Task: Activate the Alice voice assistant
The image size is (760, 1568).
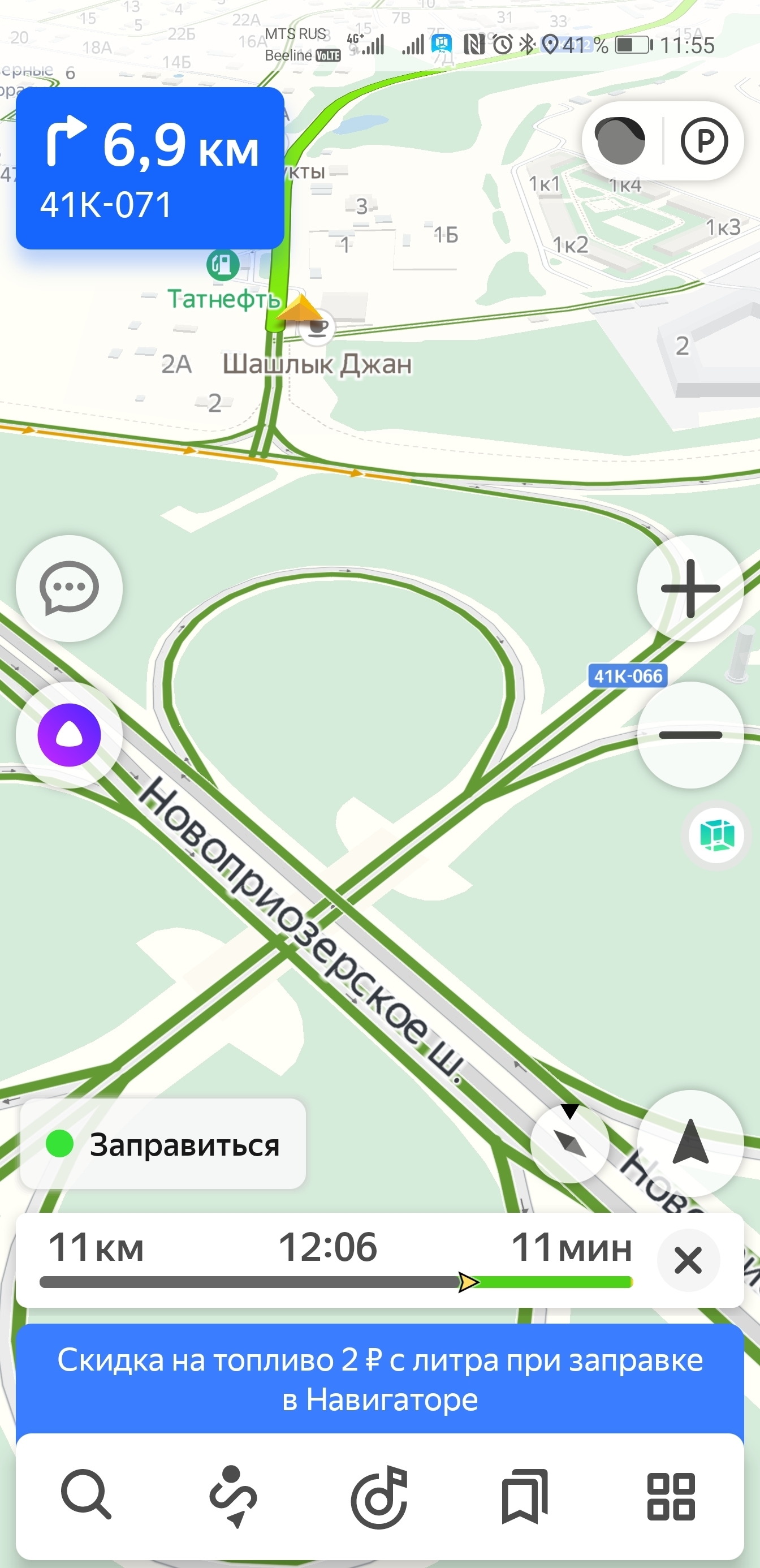Action: click(70, 735)
